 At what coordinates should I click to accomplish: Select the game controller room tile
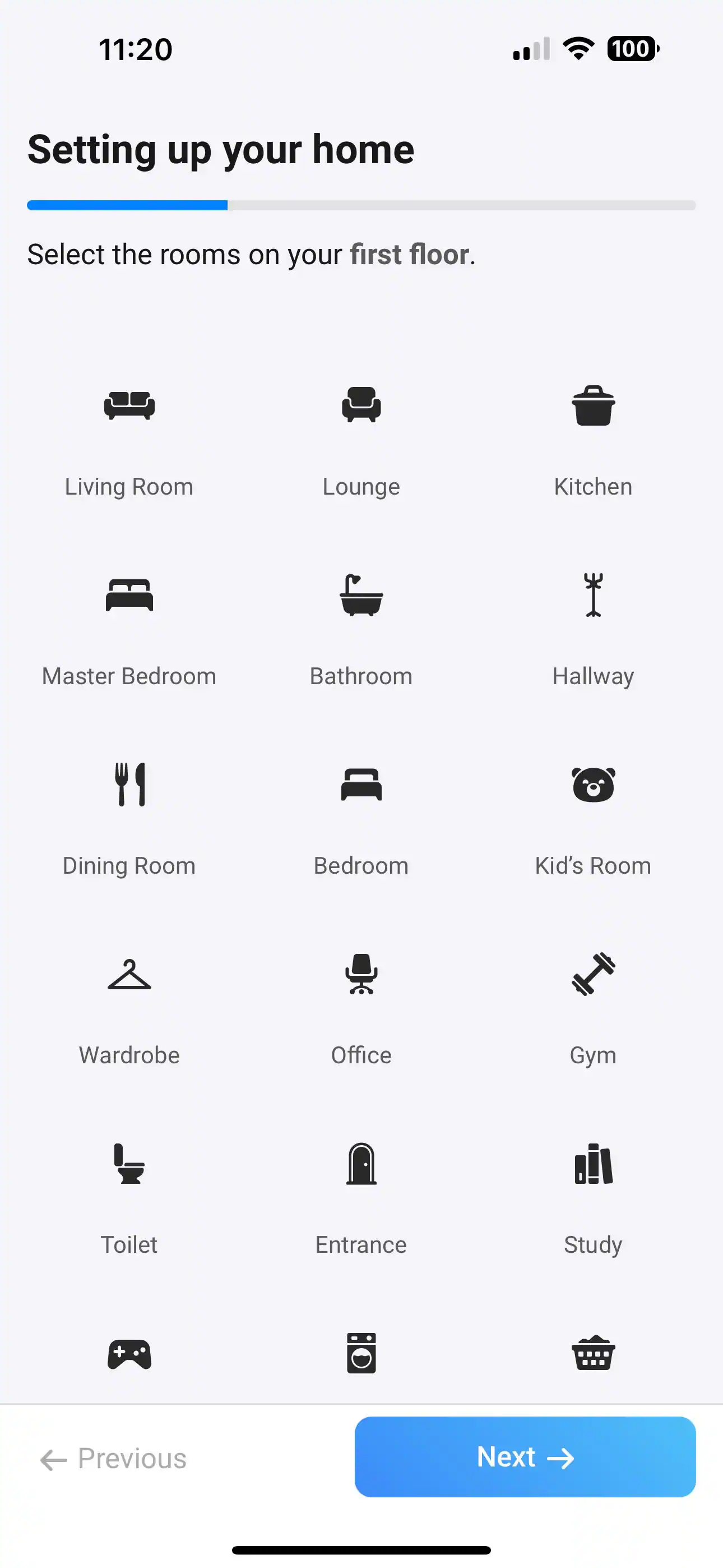click(129, 1355)
